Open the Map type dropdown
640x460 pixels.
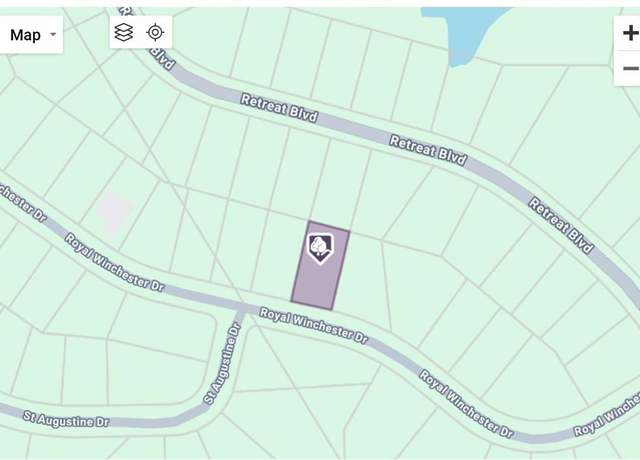(32, 35)
